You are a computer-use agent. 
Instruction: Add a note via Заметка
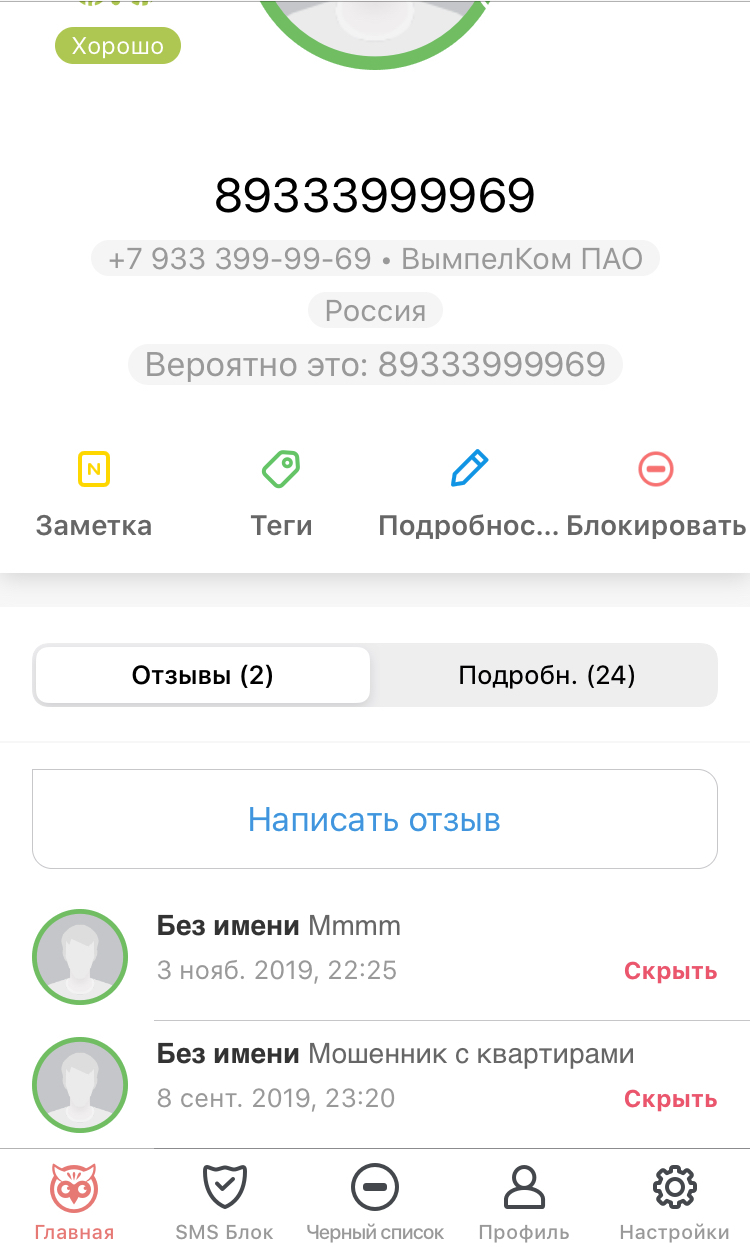pyautogui.click(x=94, y=494)
